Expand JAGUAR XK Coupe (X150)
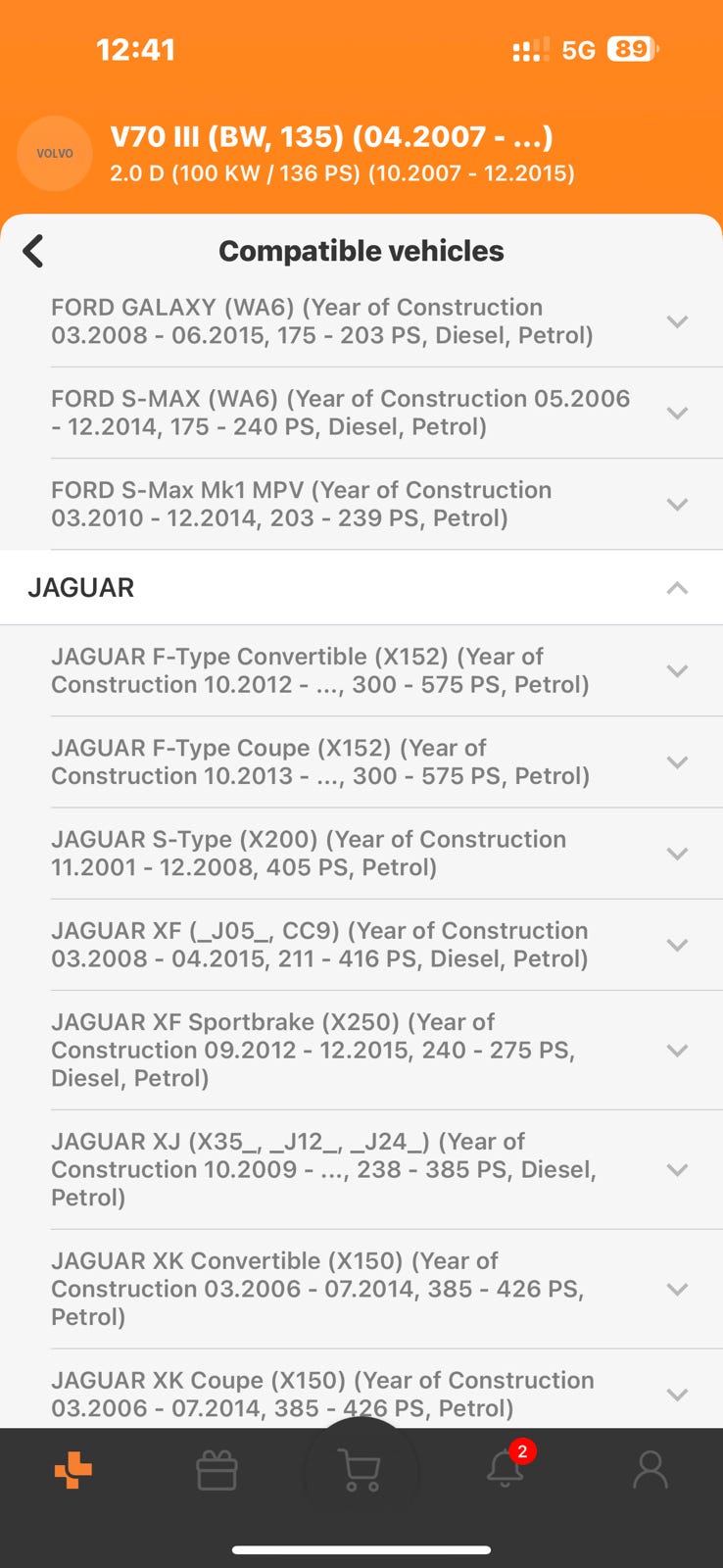This screenshot has height=1568, width=723. tap(677, 1394)
